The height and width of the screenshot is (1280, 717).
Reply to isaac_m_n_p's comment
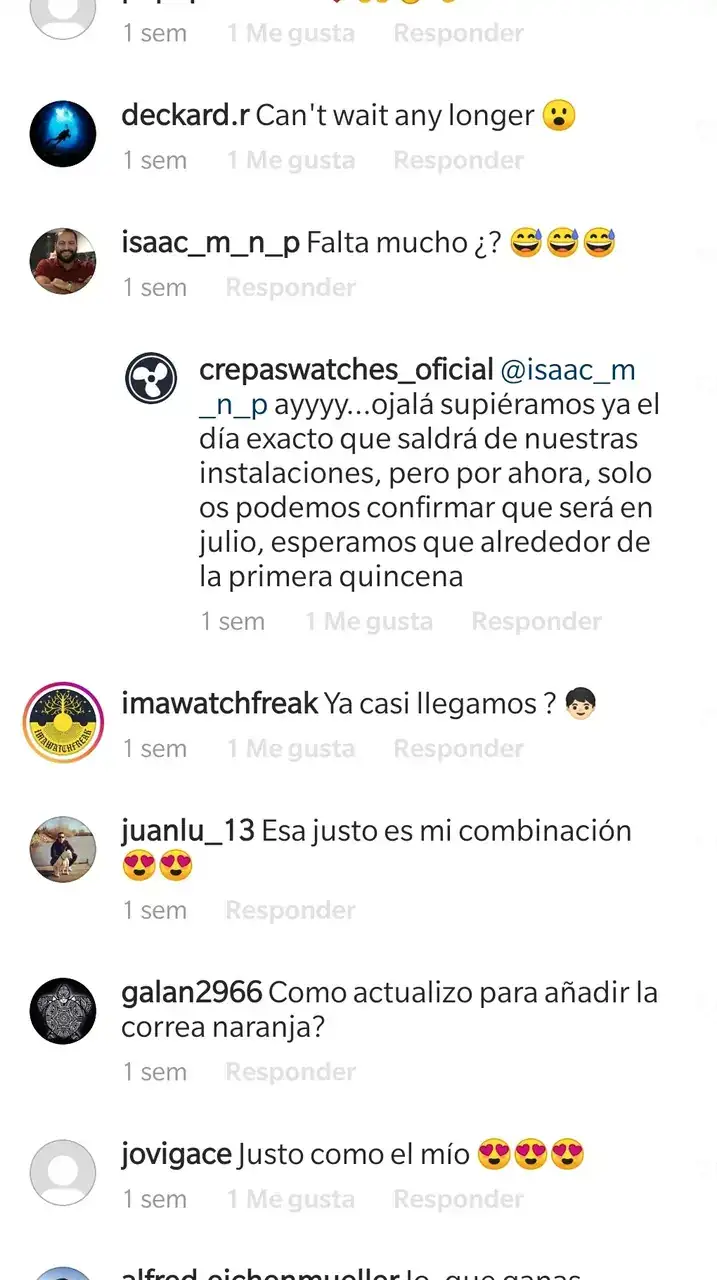290,287
